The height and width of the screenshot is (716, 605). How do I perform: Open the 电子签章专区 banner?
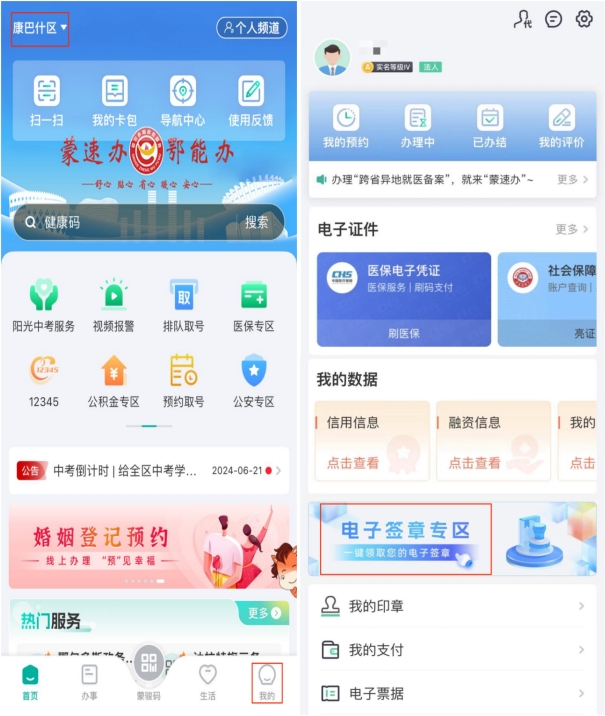pos(405,539)
